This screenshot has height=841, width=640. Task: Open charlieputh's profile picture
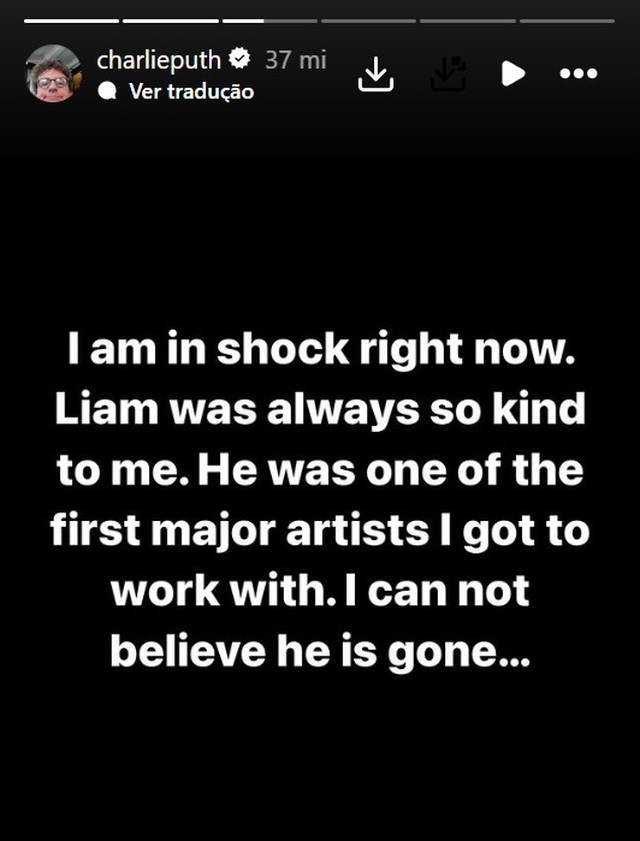pyautogui.click(x=53, y=74)
